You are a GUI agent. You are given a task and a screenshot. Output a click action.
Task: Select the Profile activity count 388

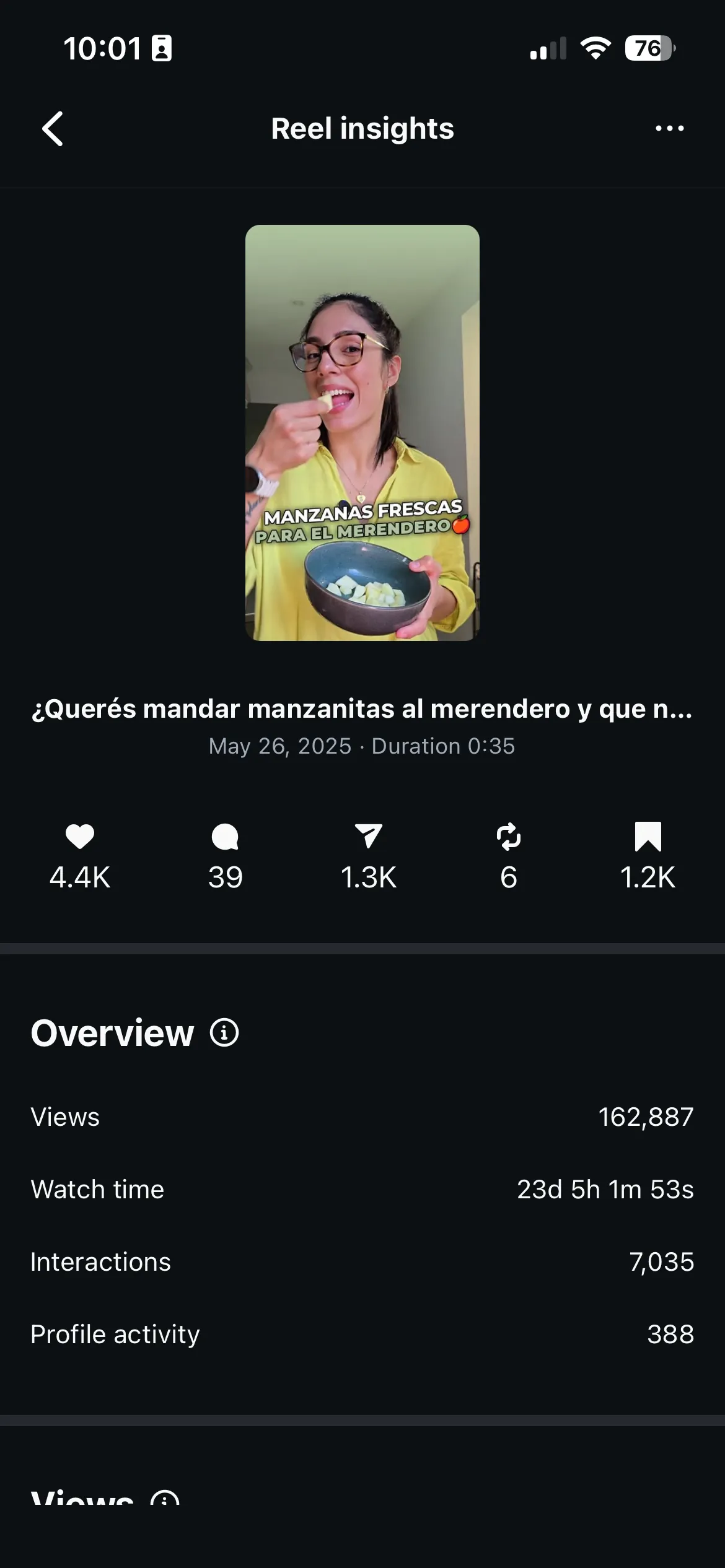click(671, 1335)
